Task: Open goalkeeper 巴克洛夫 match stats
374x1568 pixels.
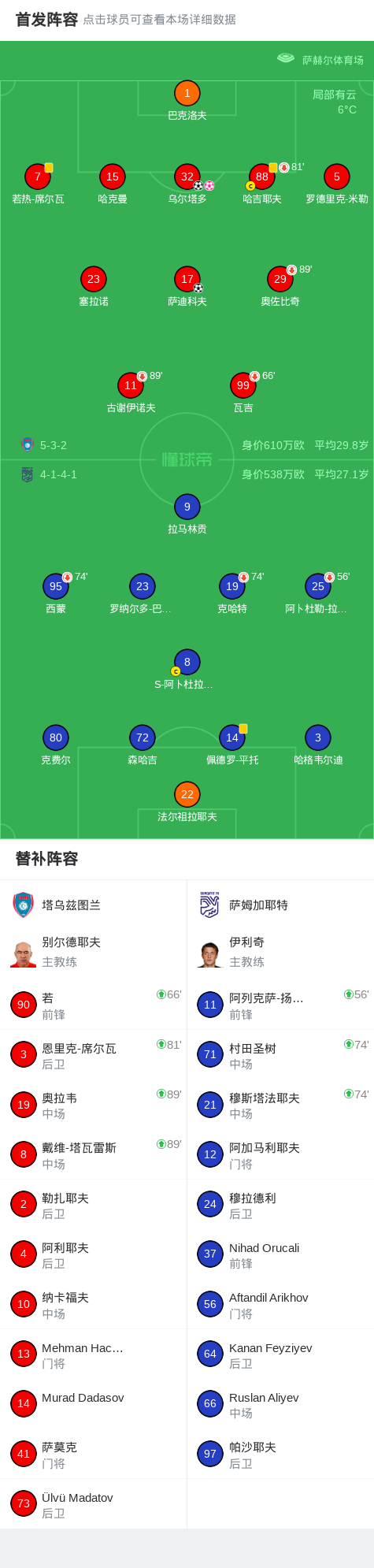Action: point(187,101)
